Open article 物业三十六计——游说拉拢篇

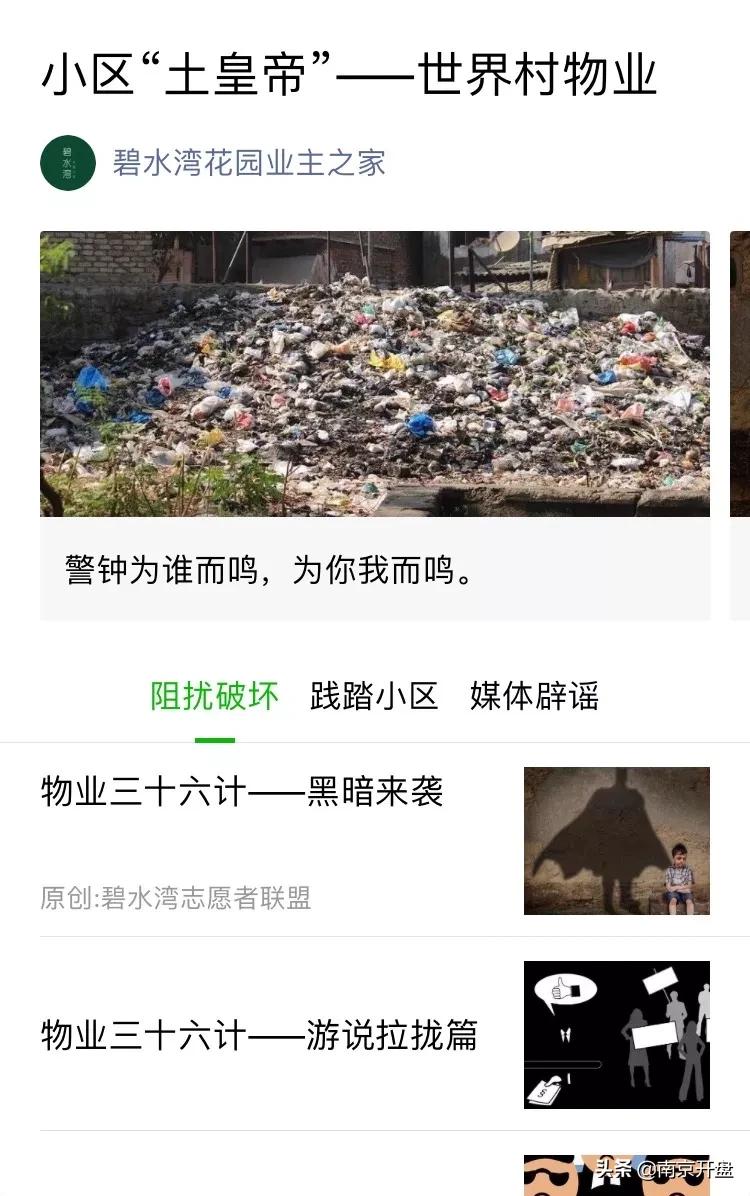pos(258,1037)
